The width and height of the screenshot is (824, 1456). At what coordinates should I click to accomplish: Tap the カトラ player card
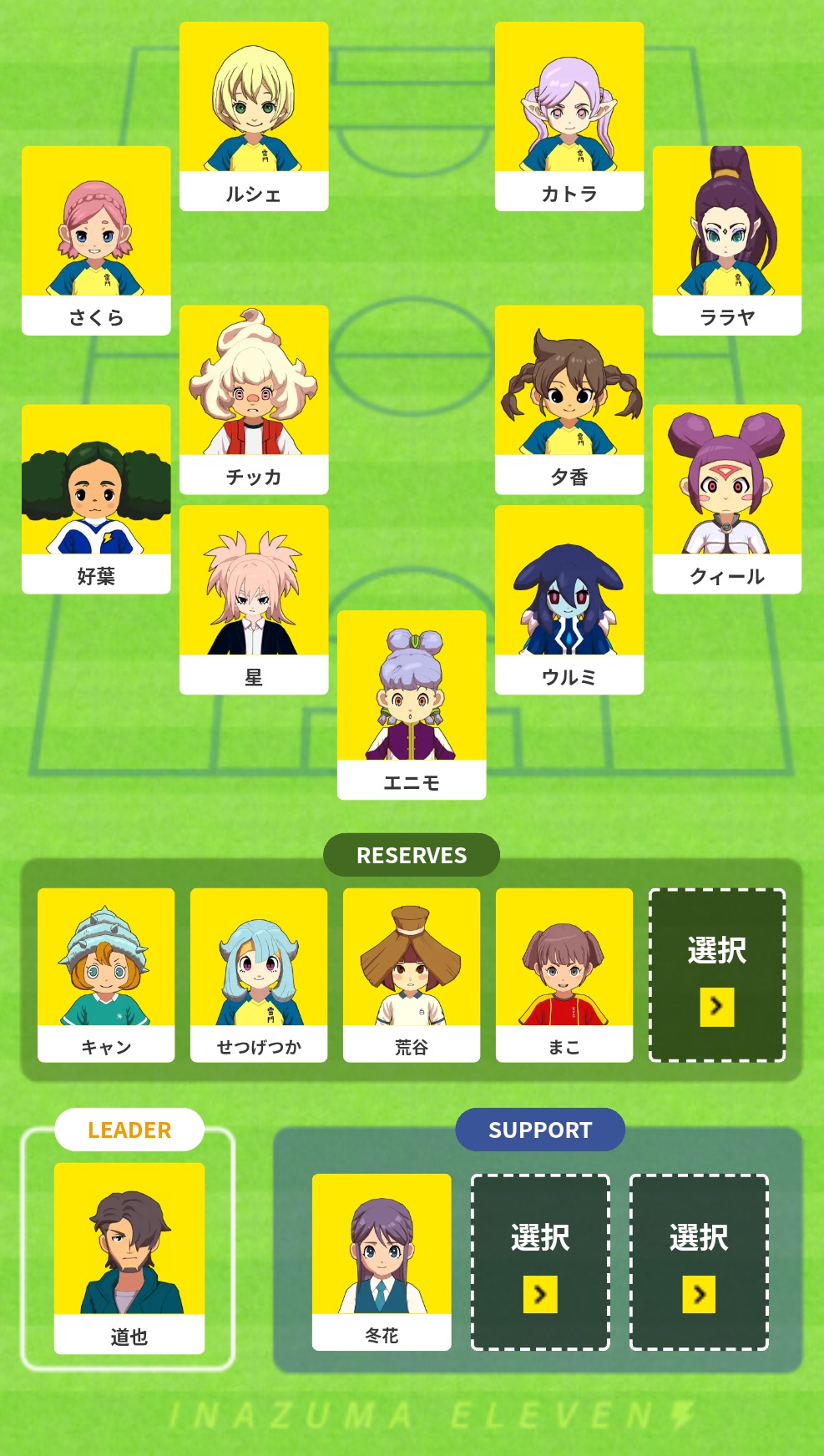[x=569, y=116]
